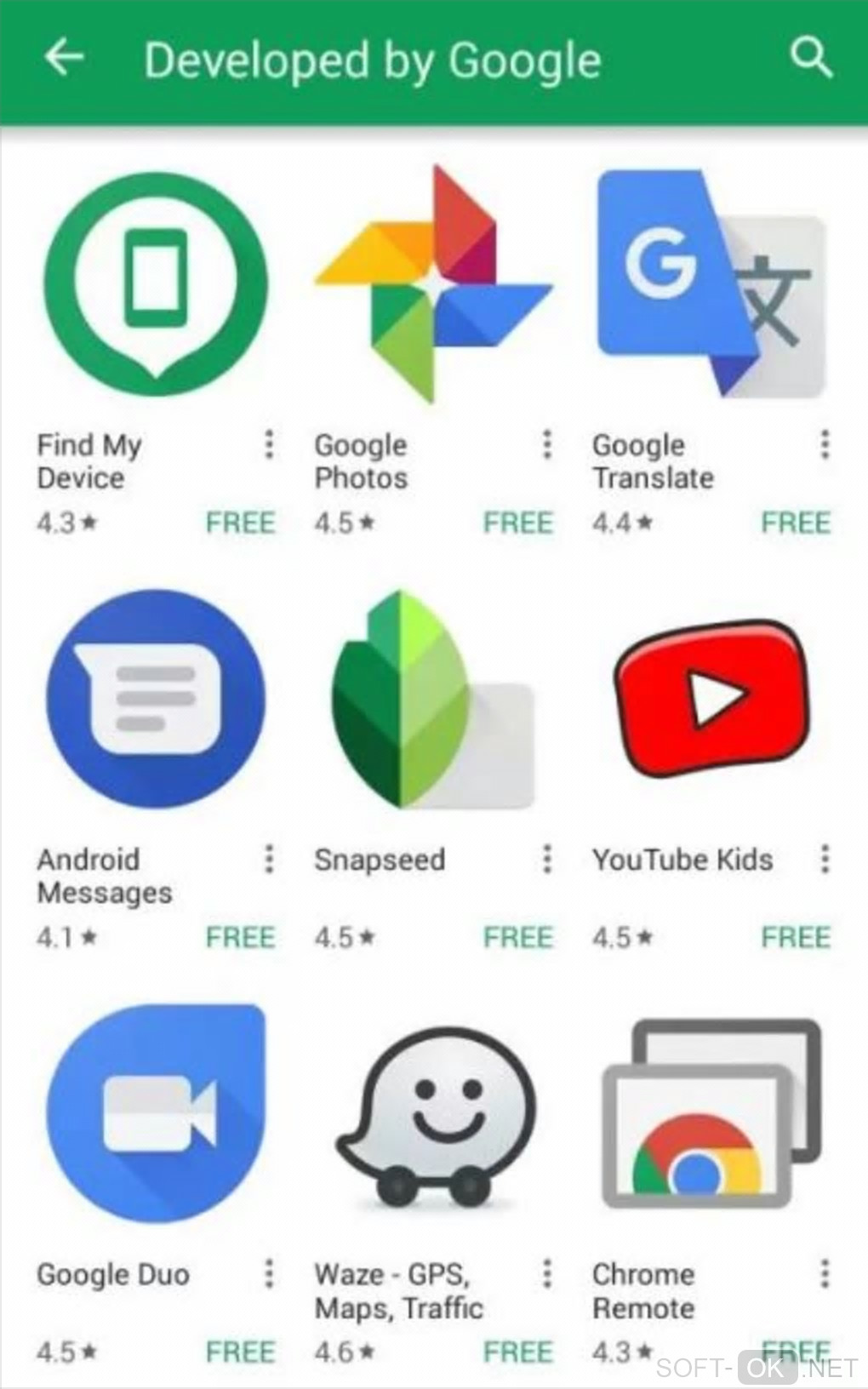Open the three-dot menu for Android Messages
Image resolution: width=868 pixels, height=1389 pixels.
[269, 859]
